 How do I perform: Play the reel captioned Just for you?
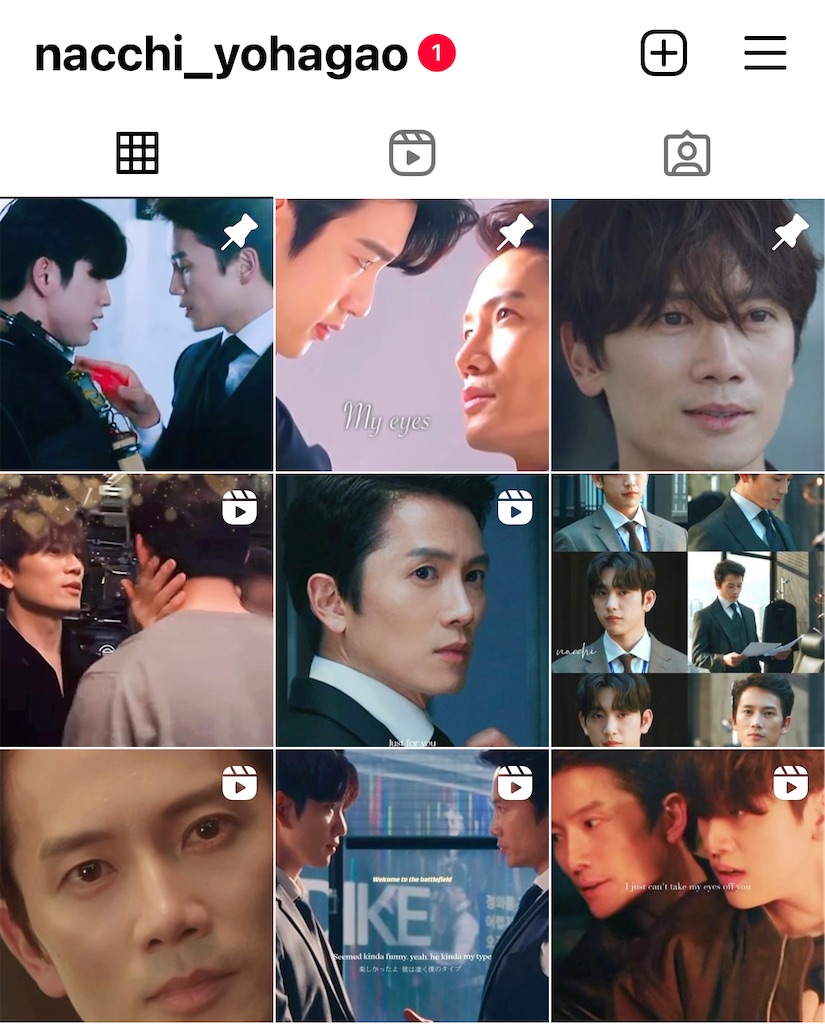click(x=412, y=610)
